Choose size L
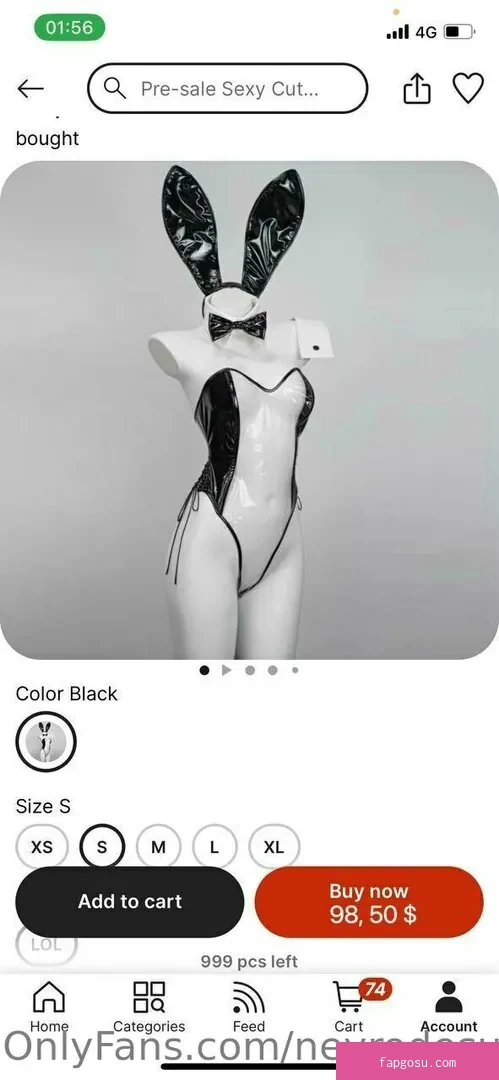The height and width of the screenshot is (1080, 499). [x=214, y=847]
